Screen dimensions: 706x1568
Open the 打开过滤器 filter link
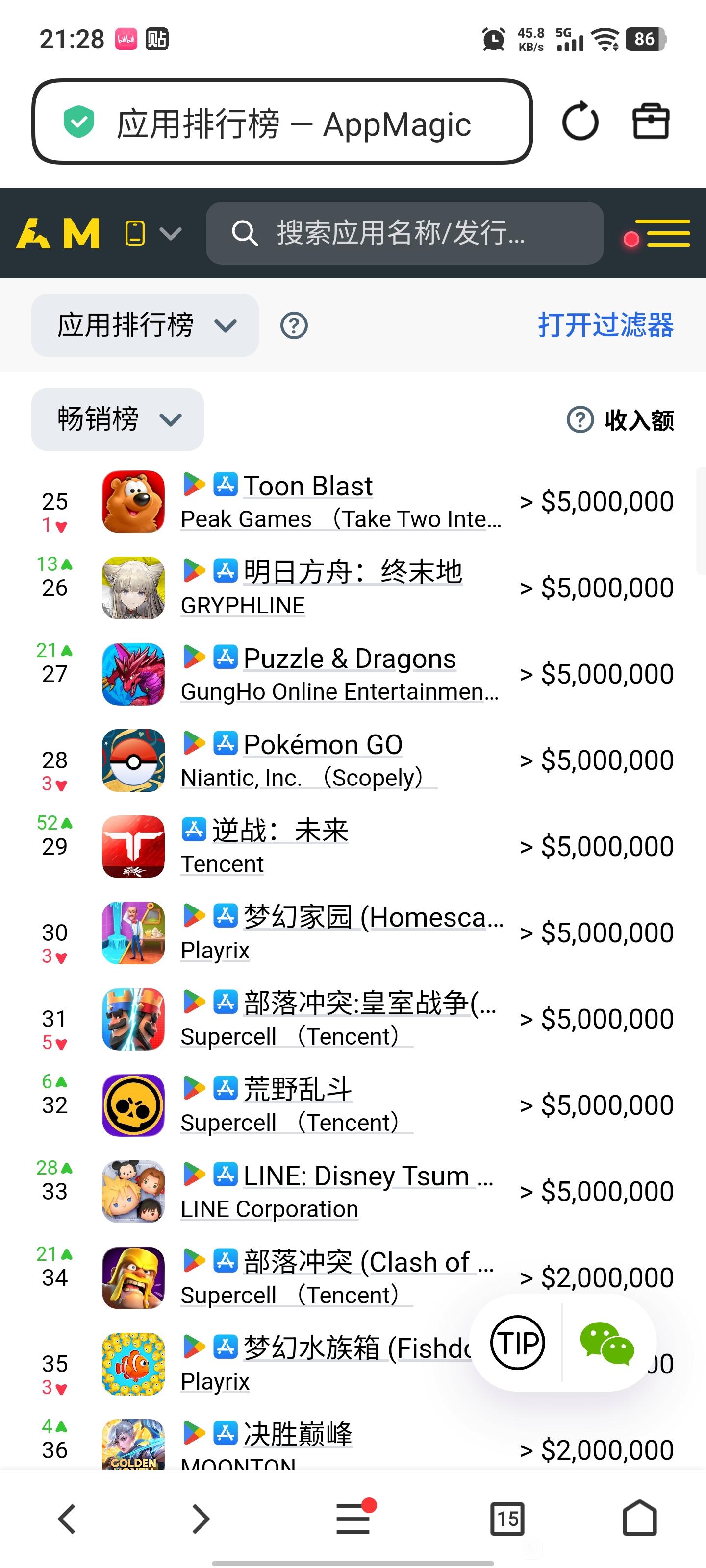coord(605,325)
